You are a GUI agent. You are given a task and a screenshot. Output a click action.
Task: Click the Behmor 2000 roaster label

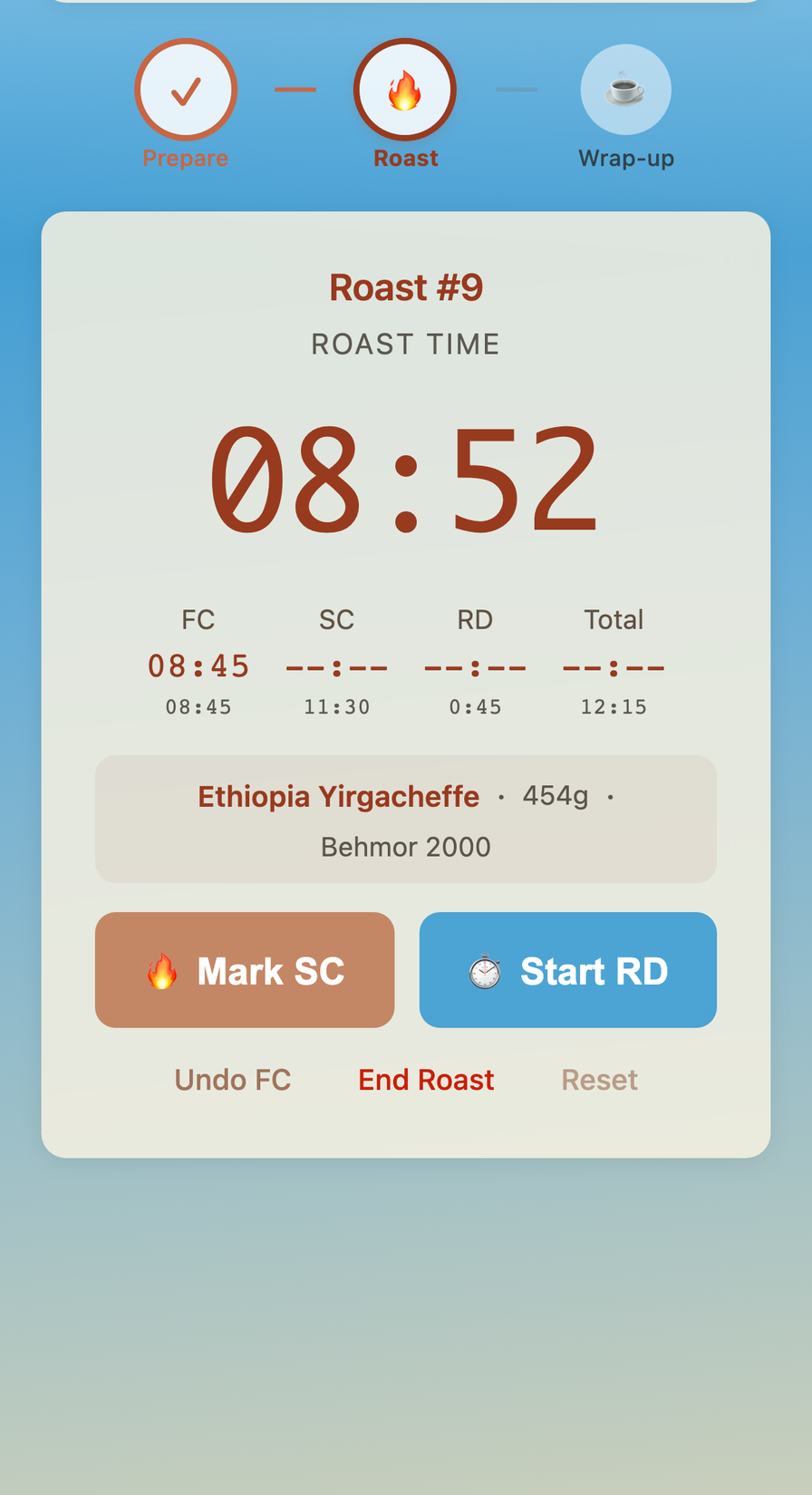click(405, 846)
